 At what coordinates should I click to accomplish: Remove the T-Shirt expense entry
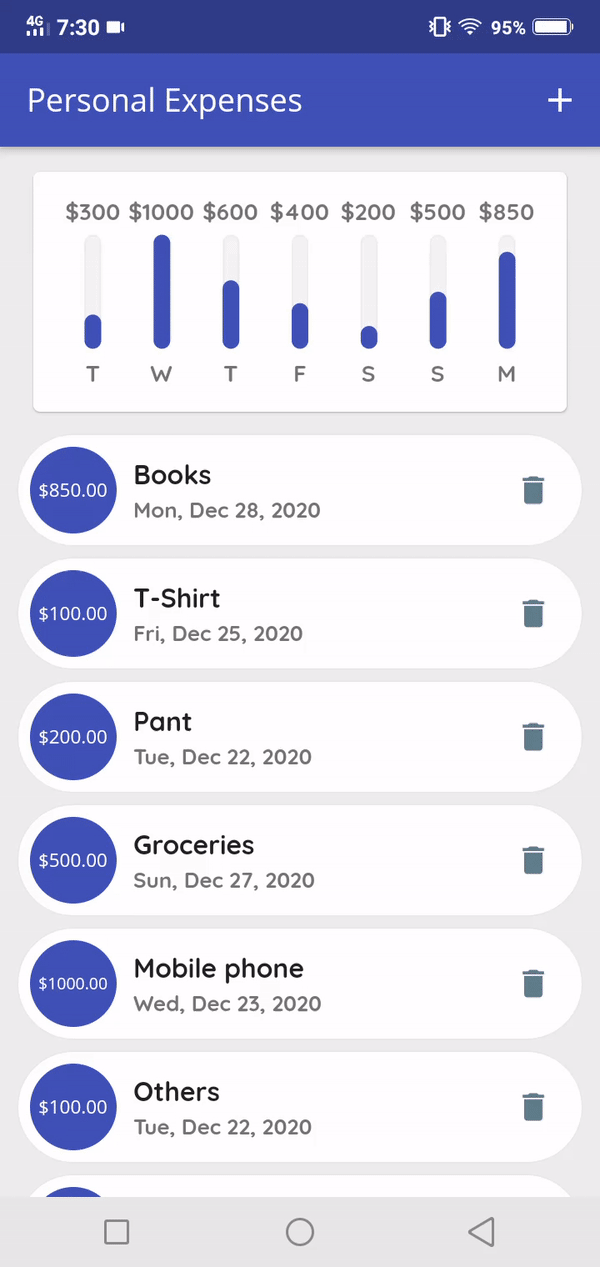tap(534, 613)
